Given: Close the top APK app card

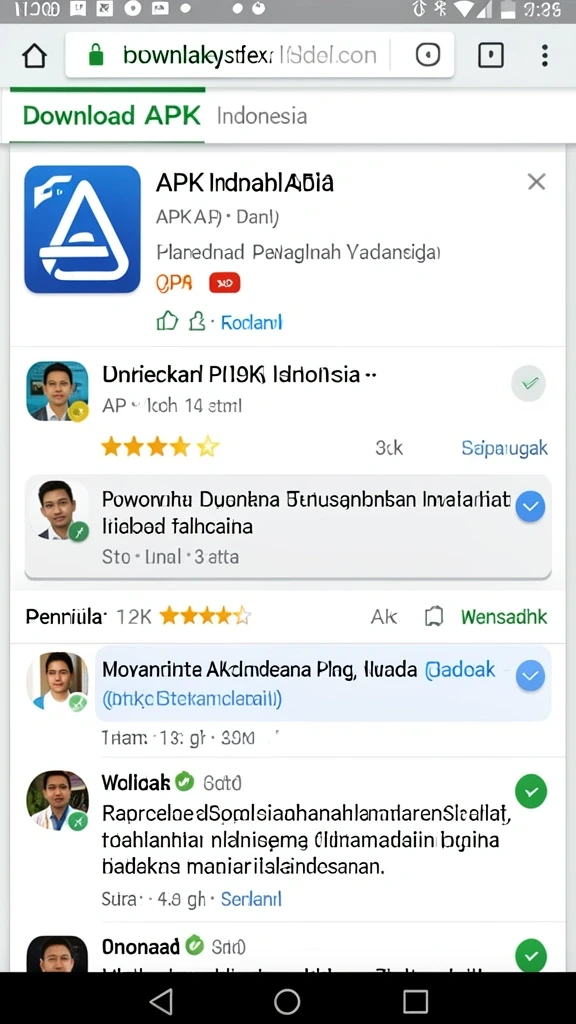Looking at the screenshot, I should pyautogui.click(x=536, y=182).
